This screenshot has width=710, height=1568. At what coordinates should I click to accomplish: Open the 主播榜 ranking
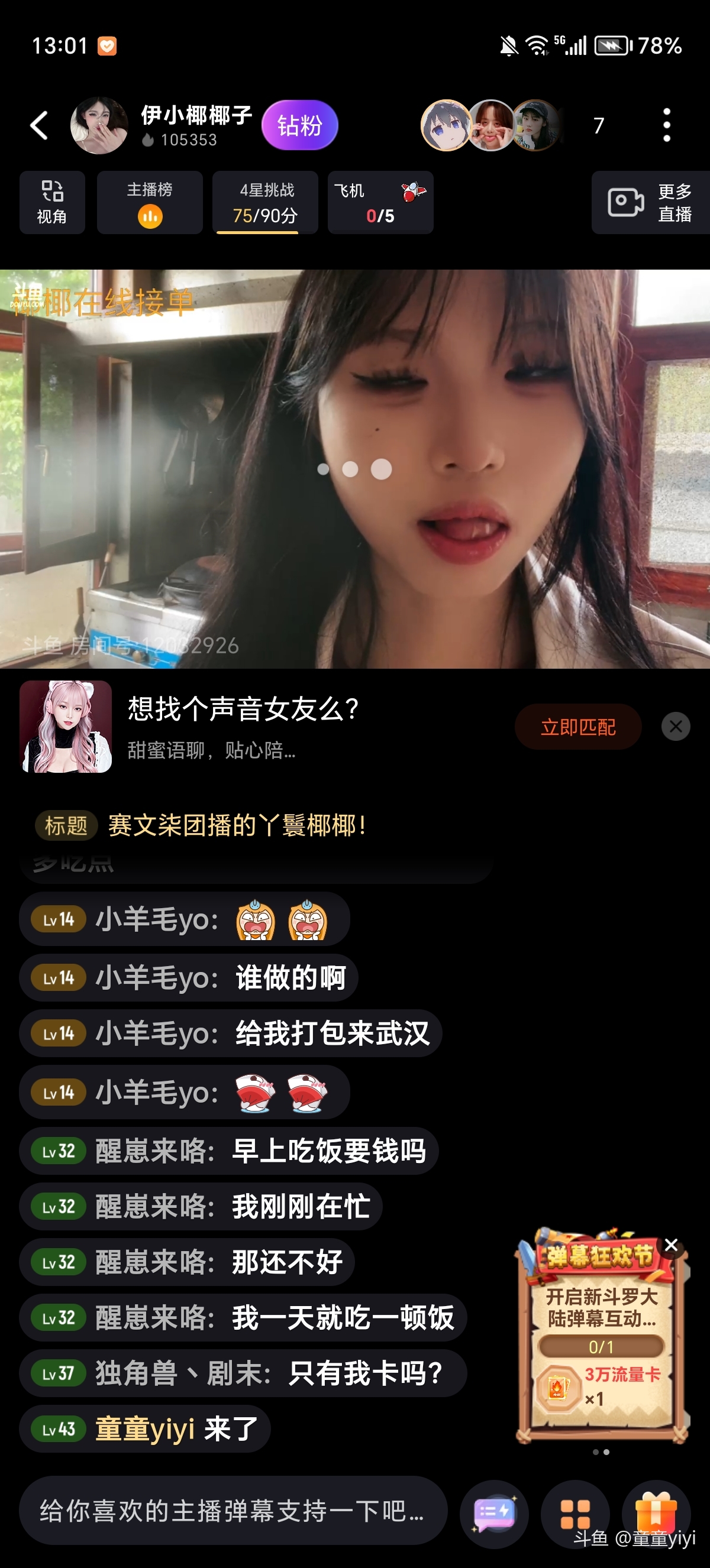click(x=150, y=203)
